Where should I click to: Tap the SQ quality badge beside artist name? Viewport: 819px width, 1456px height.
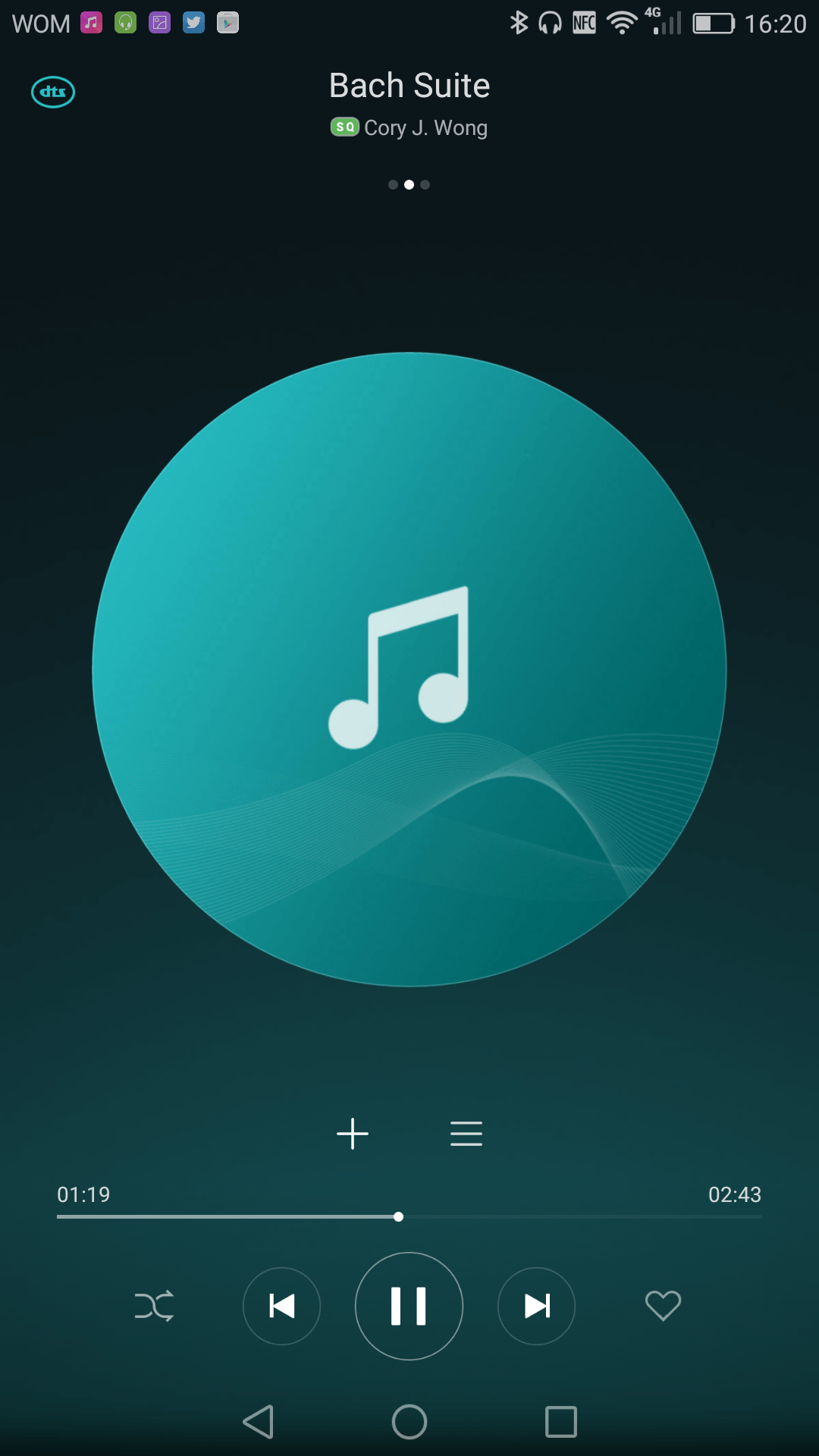[x=346, y=127]
